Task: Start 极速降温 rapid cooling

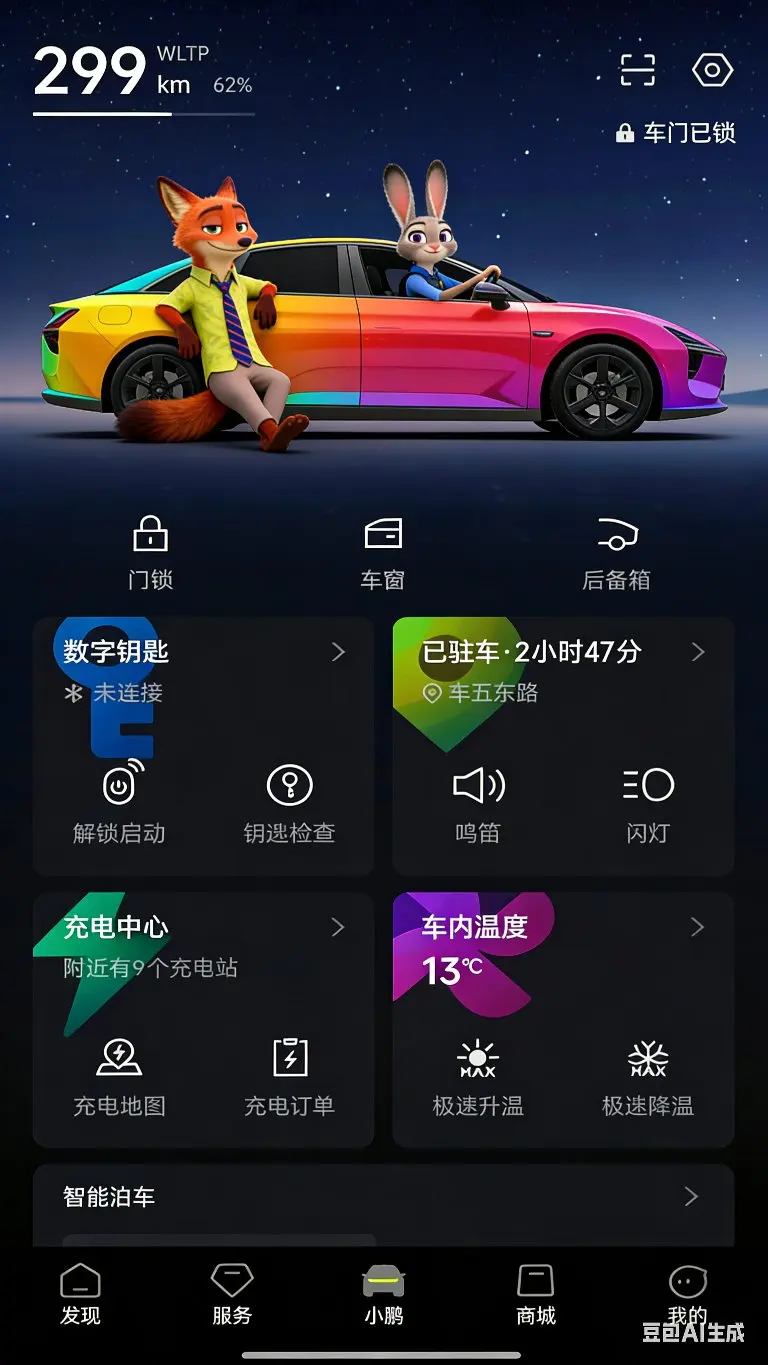Action: tap(647, 1077)
